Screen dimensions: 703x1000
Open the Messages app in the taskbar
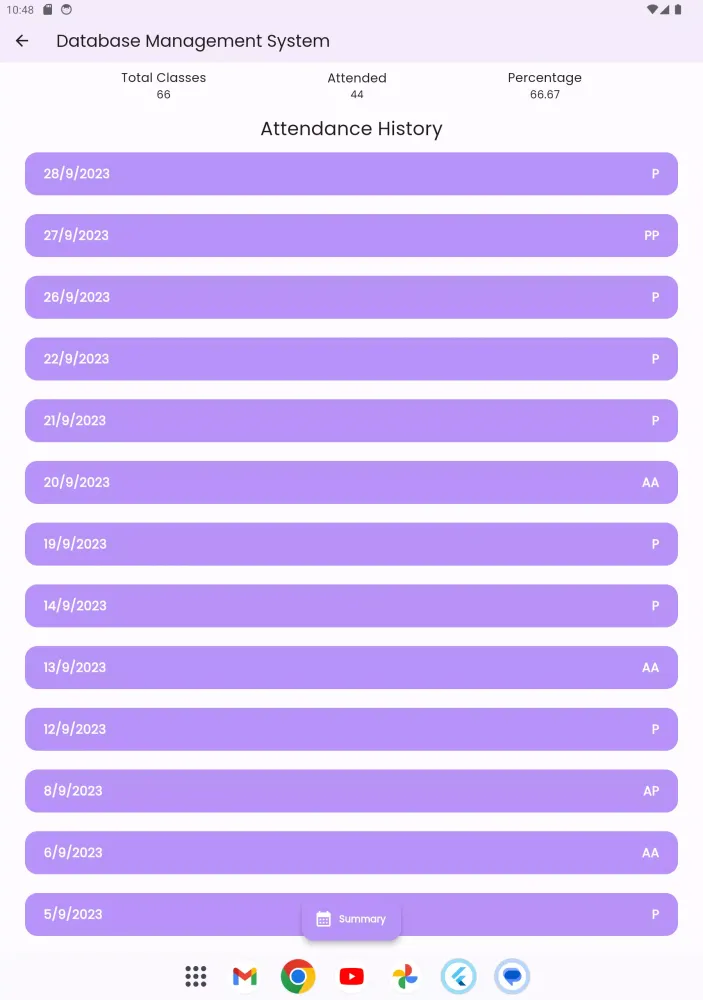click(x=512, y=976)
